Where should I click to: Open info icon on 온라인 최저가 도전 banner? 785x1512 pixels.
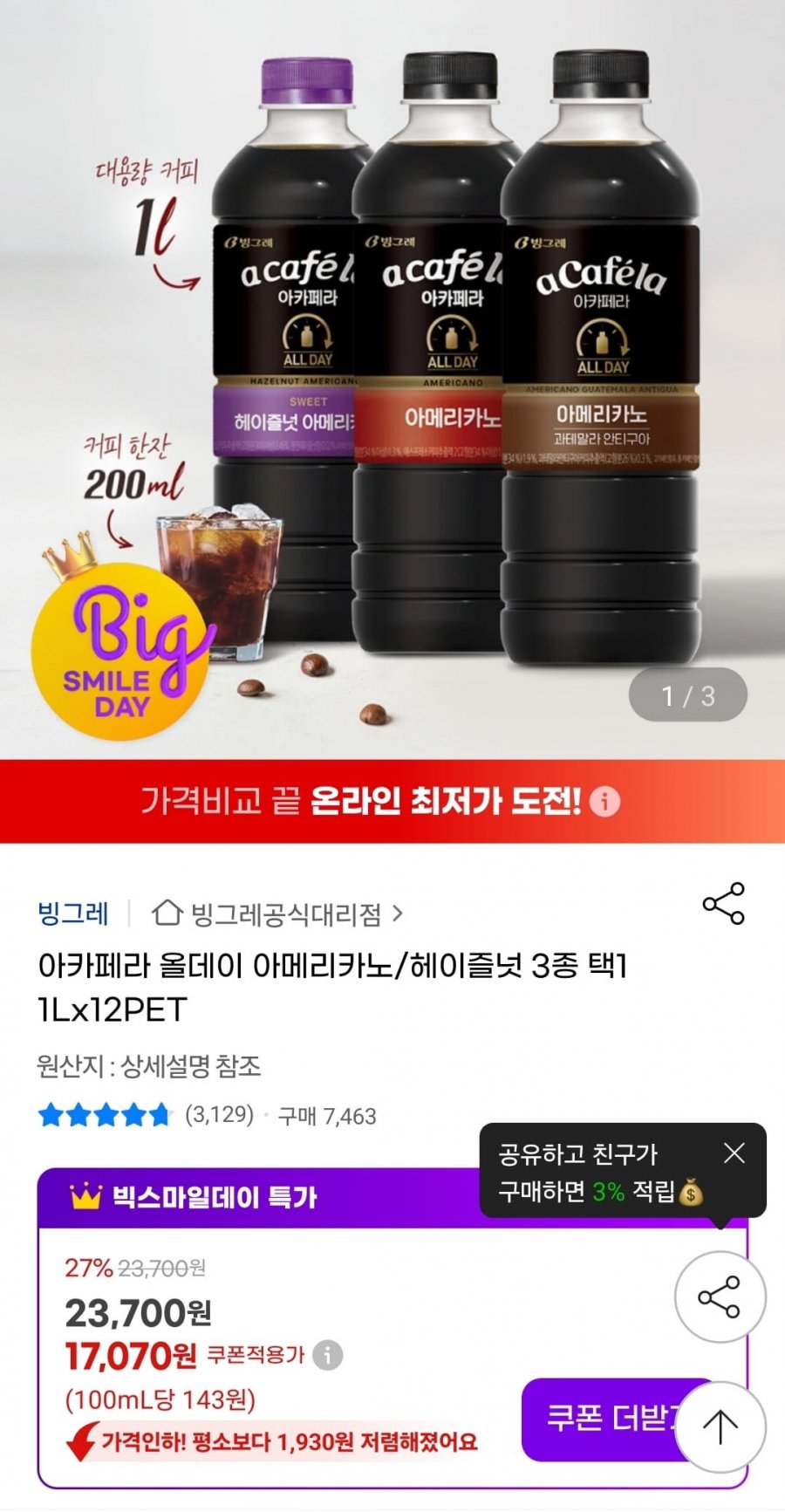(604, 801)
